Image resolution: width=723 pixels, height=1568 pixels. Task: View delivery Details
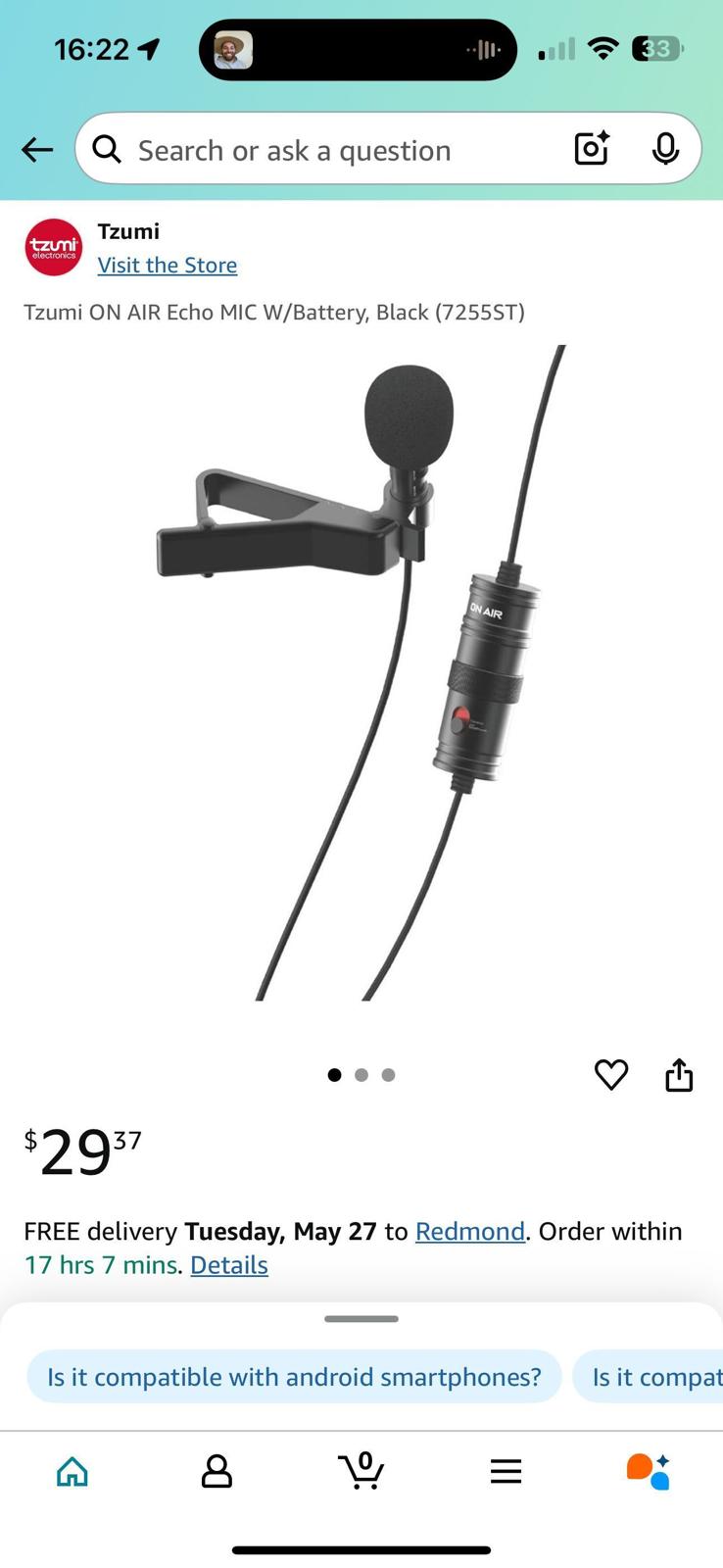228,1265
